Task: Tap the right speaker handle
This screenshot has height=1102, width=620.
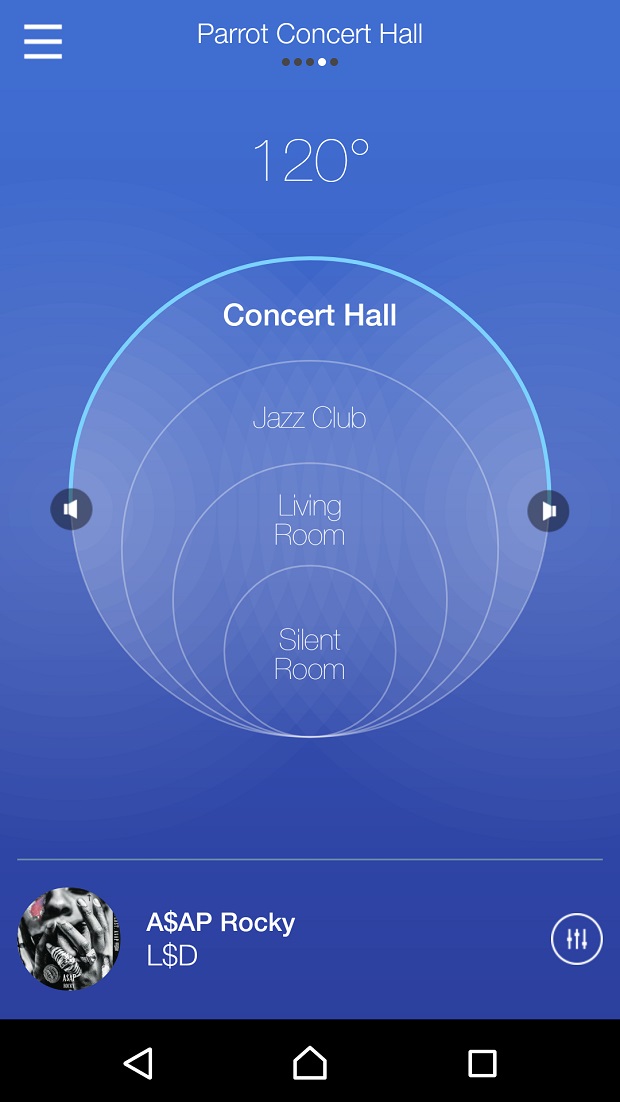Action: point(548,510)
